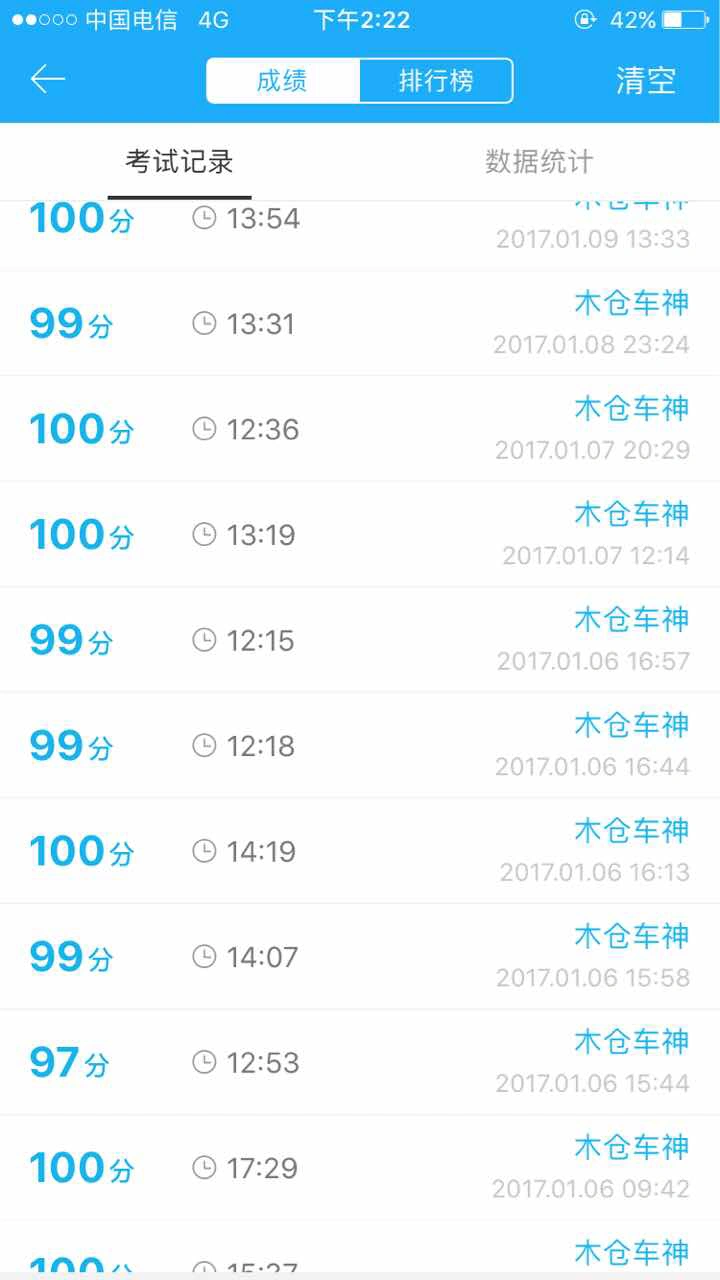Select the 成绩 segment
The height and width of the screenshot is (1280, 720).
tap(283, 81)
